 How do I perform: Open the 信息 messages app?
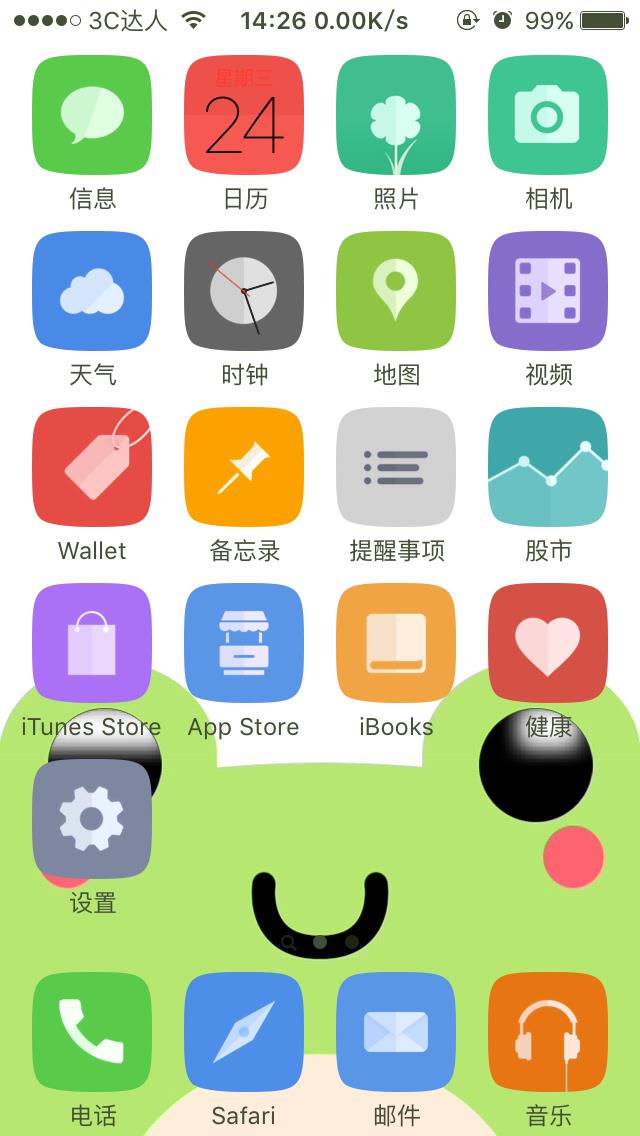pyautogui.click(x=92, y=115)
